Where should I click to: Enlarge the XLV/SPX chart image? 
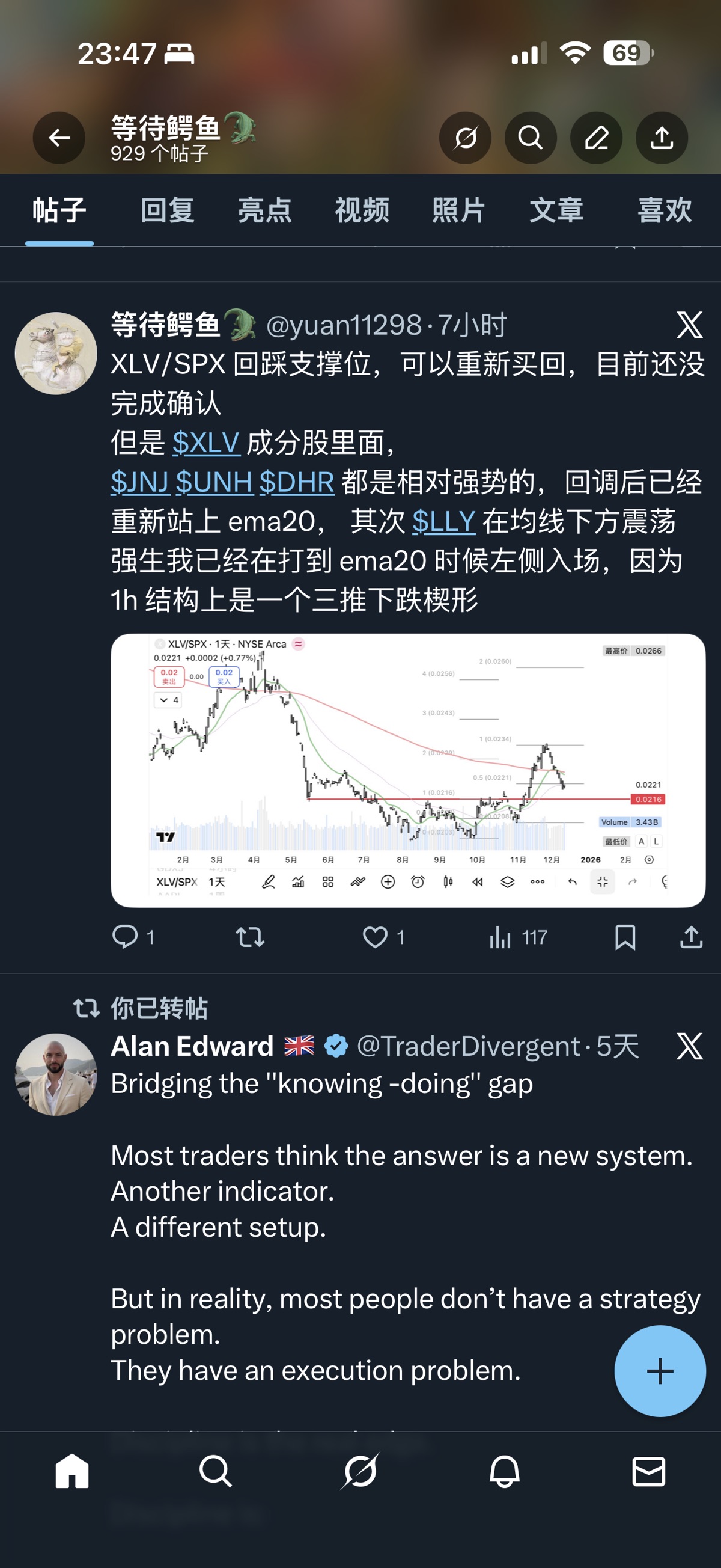(x=407, y=770)
